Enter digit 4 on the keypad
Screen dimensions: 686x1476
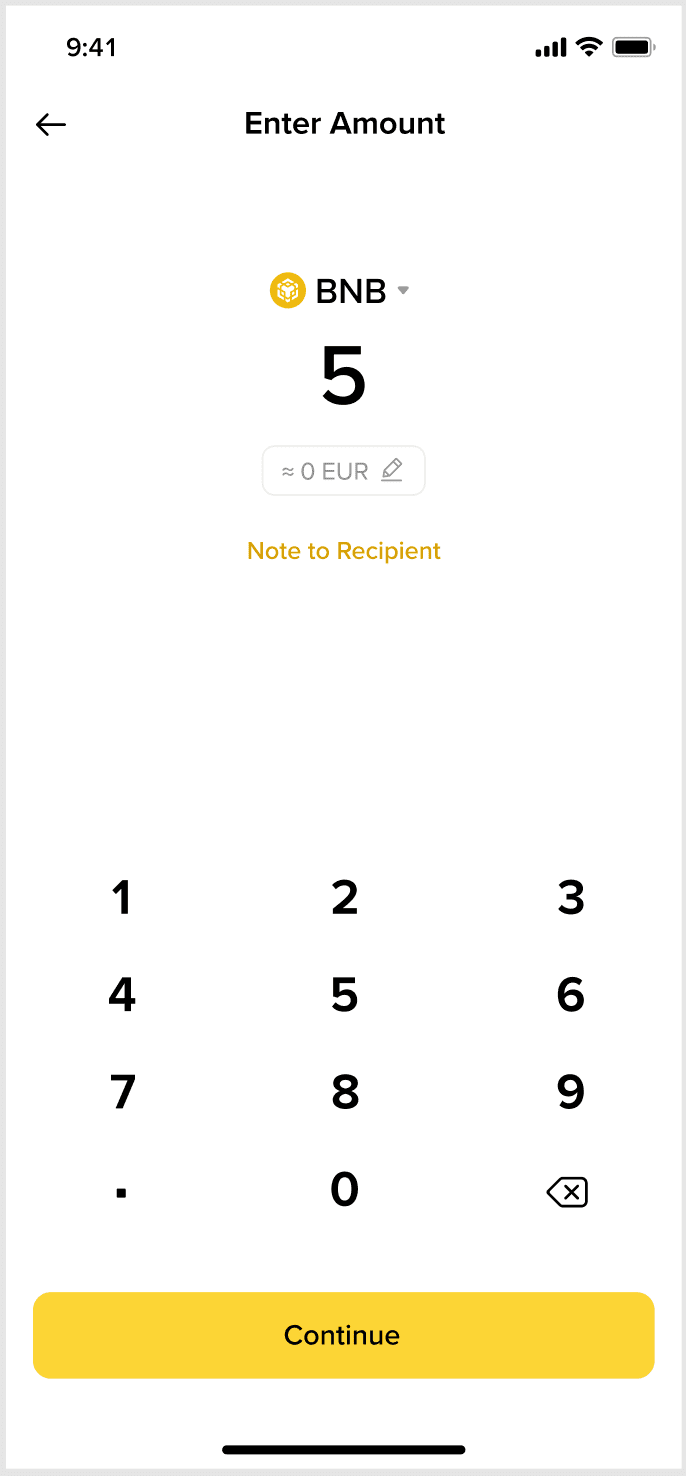click(x=121, y=994)
